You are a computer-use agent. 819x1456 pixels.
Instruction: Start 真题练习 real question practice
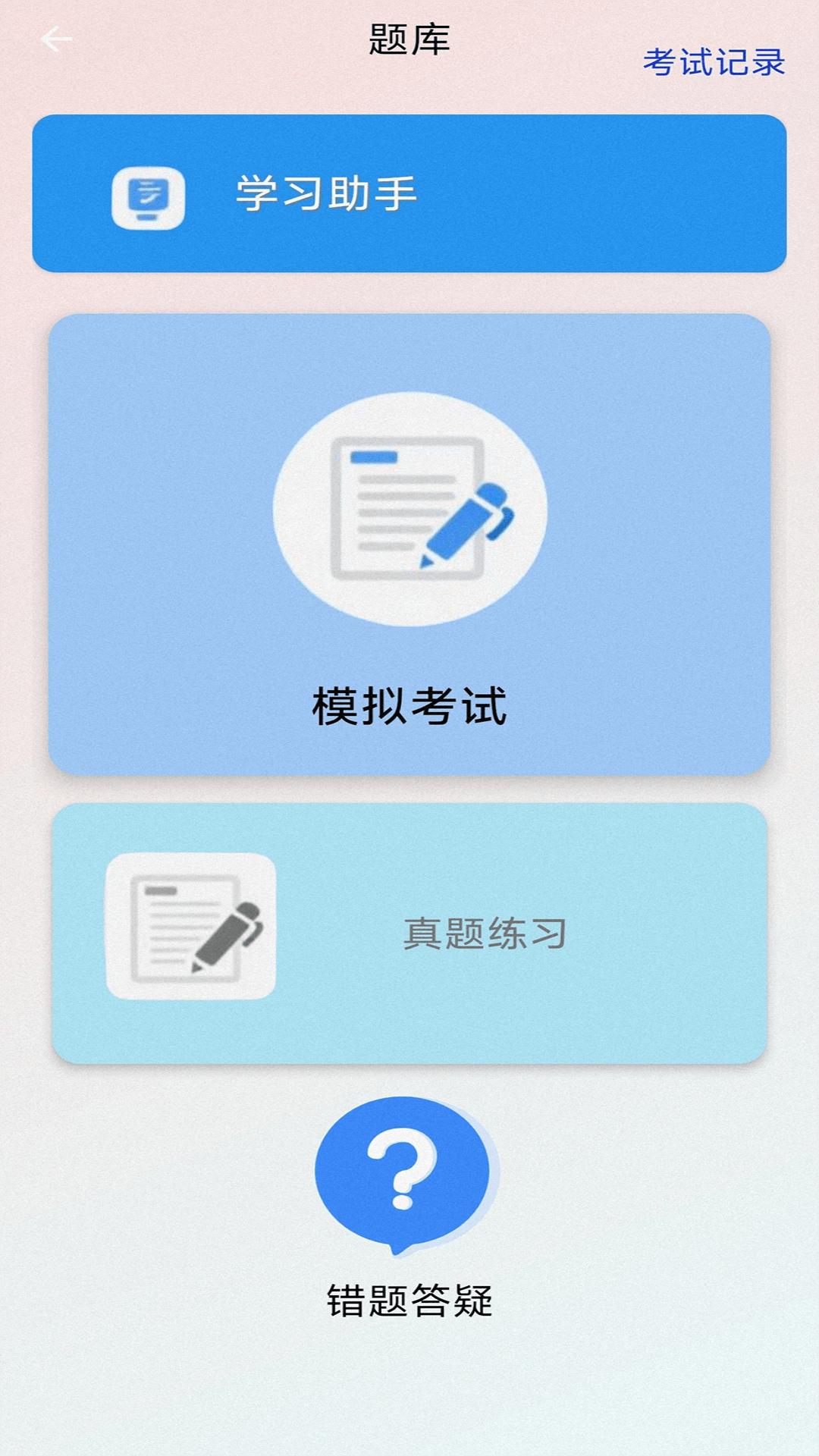pos(485,935)
